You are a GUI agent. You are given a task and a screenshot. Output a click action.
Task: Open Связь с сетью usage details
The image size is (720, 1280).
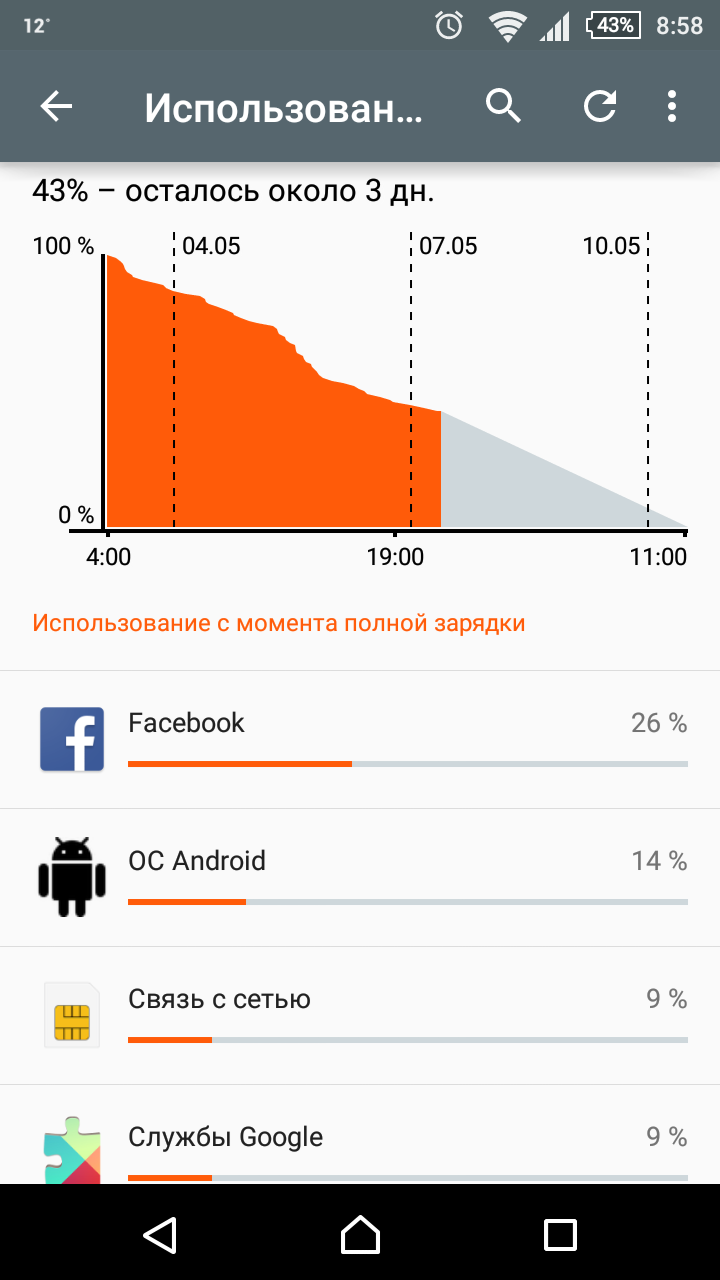point(360,1016)
